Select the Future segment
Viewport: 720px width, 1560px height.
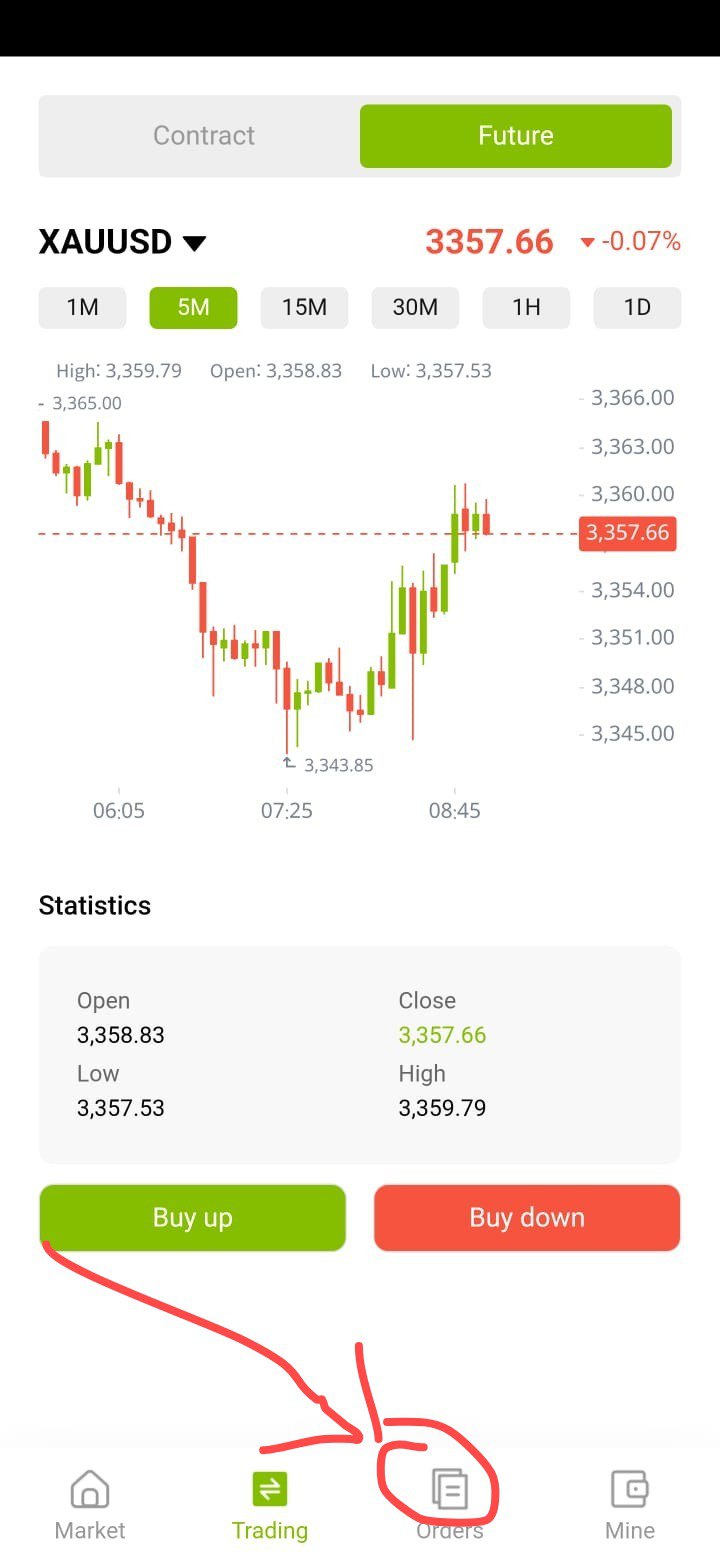[x=516, y=136]
